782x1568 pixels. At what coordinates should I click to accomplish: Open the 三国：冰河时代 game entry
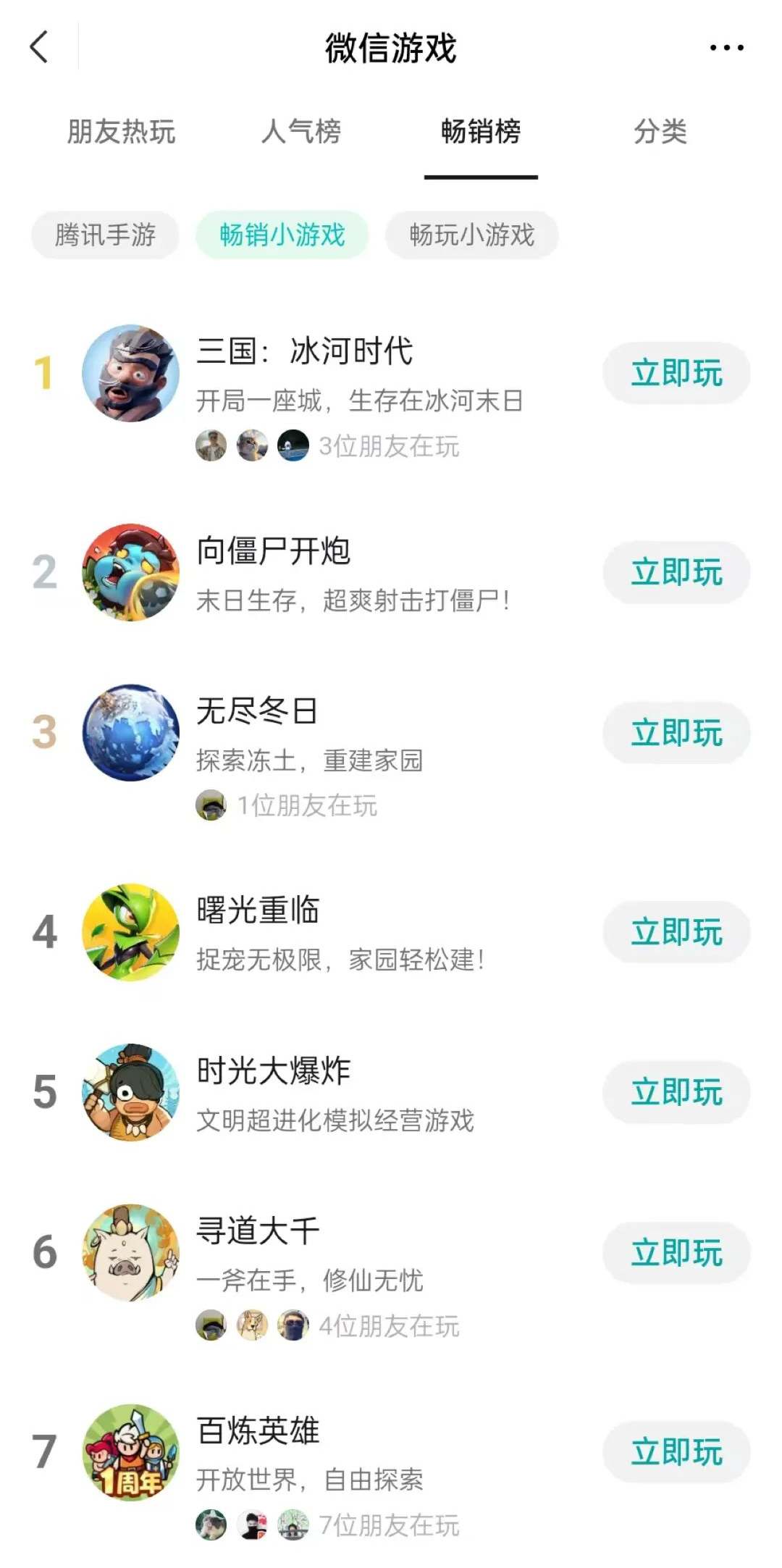click(304, 352)
